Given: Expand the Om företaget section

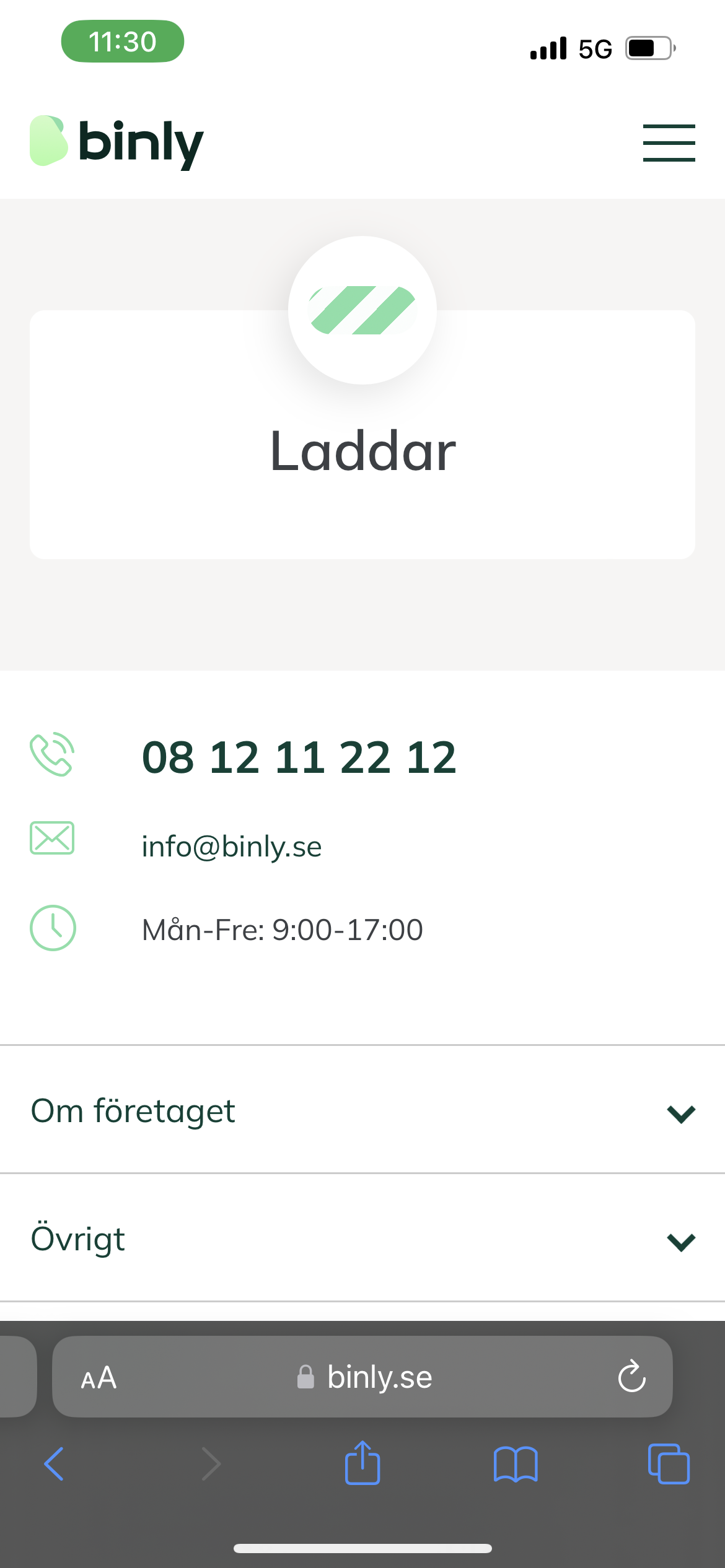Looking at the screenshot, I should (362, 1111).
